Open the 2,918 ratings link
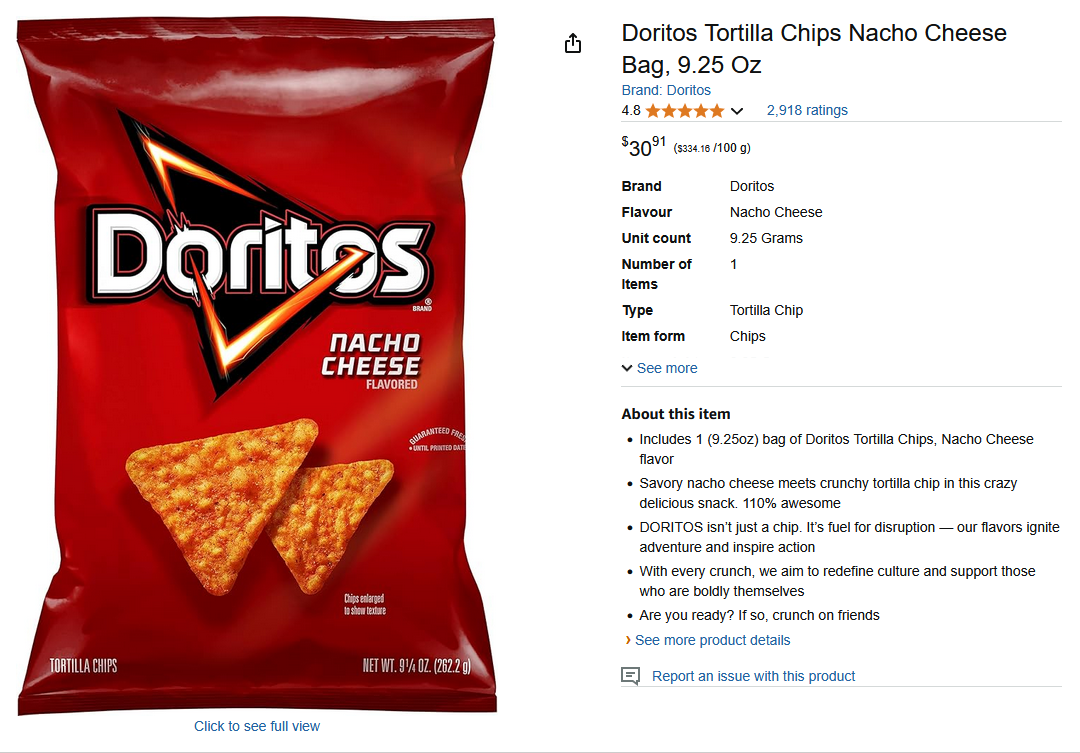 pos(806,110)
